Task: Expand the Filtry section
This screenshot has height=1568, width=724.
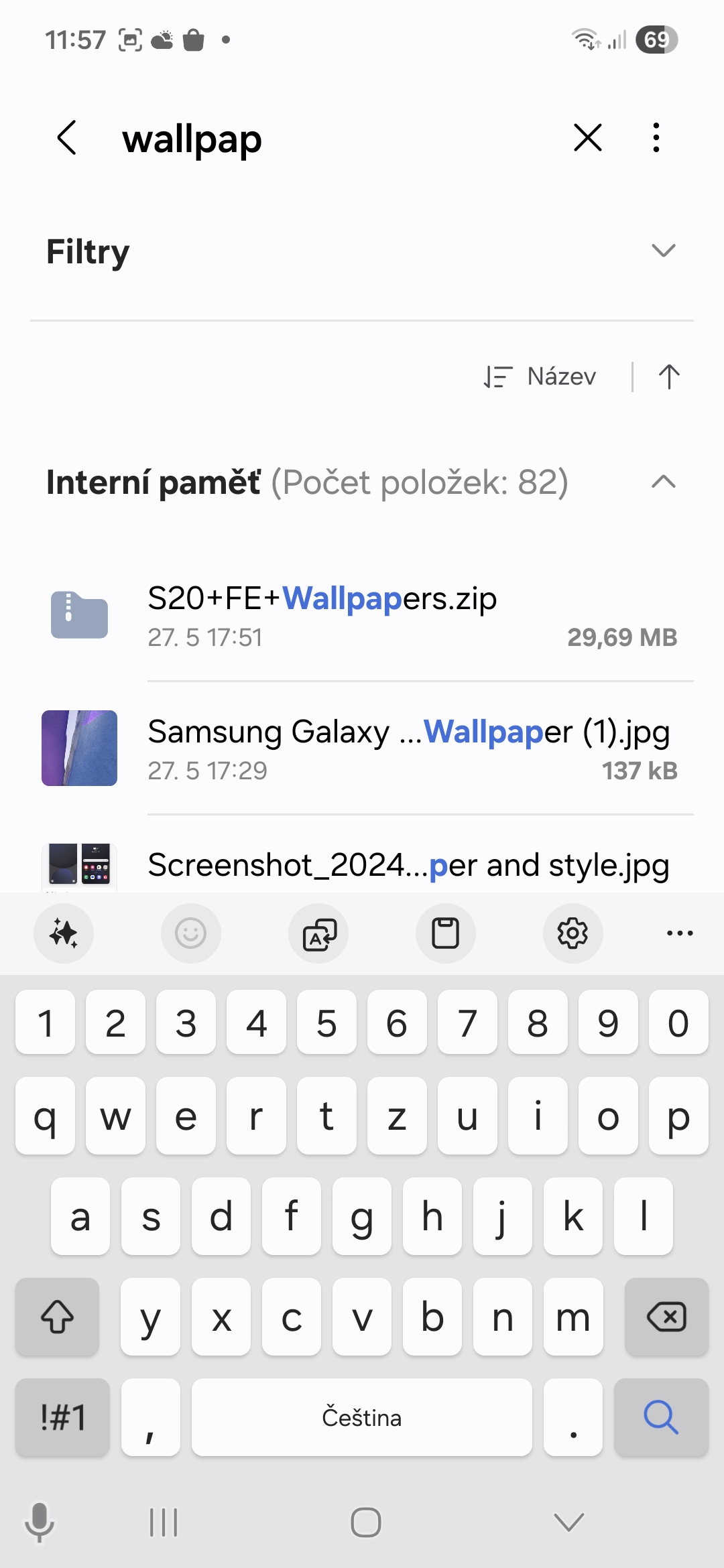Action: coord(663,251)
